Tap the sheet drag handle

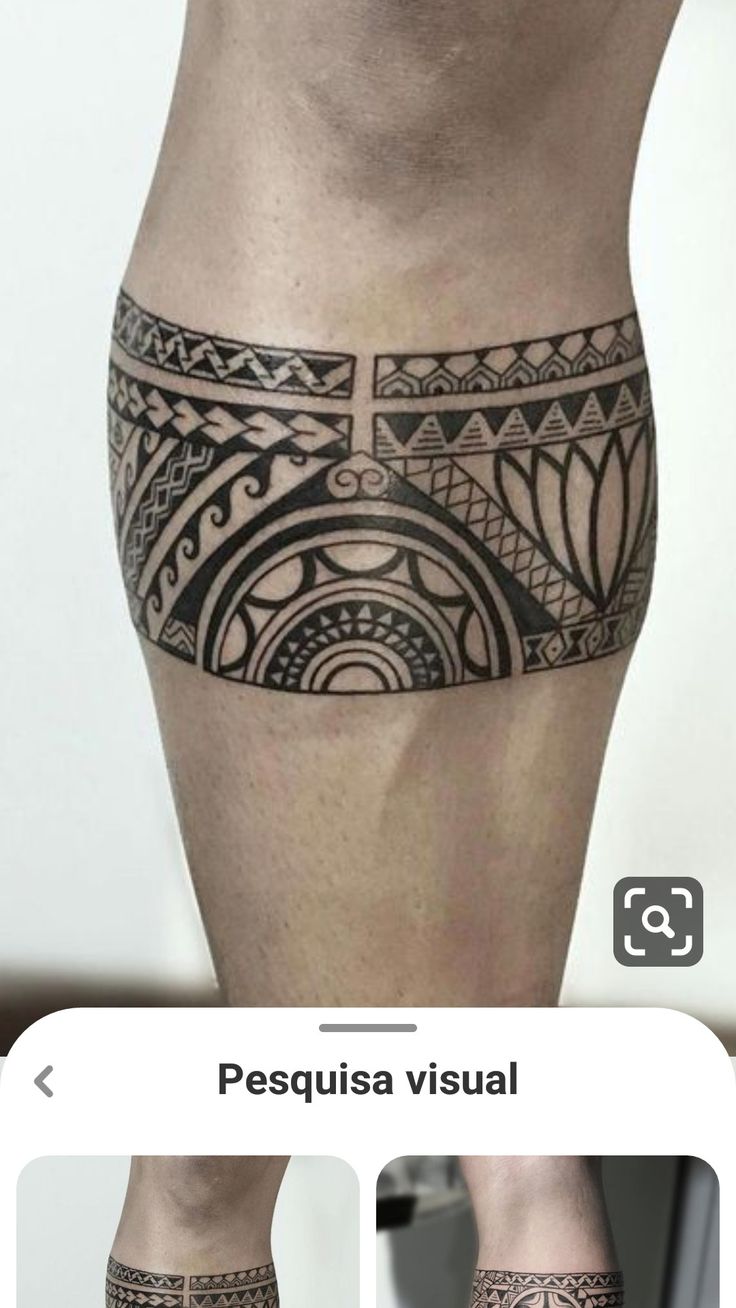368,1028
